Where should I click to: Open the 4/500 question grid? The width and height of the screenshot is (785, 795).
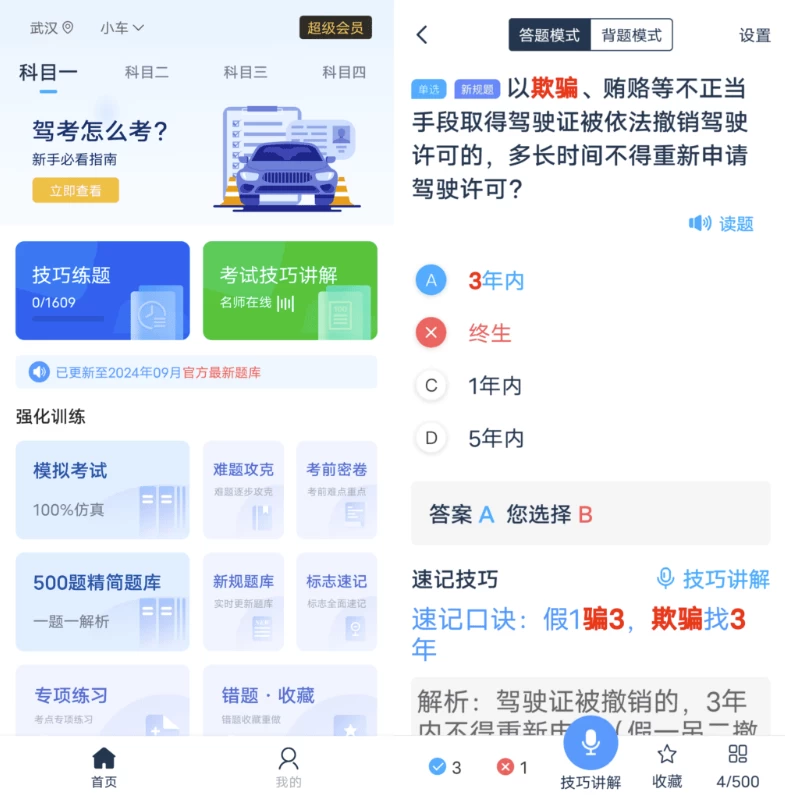pyautogui.click(x=738, y=766)
